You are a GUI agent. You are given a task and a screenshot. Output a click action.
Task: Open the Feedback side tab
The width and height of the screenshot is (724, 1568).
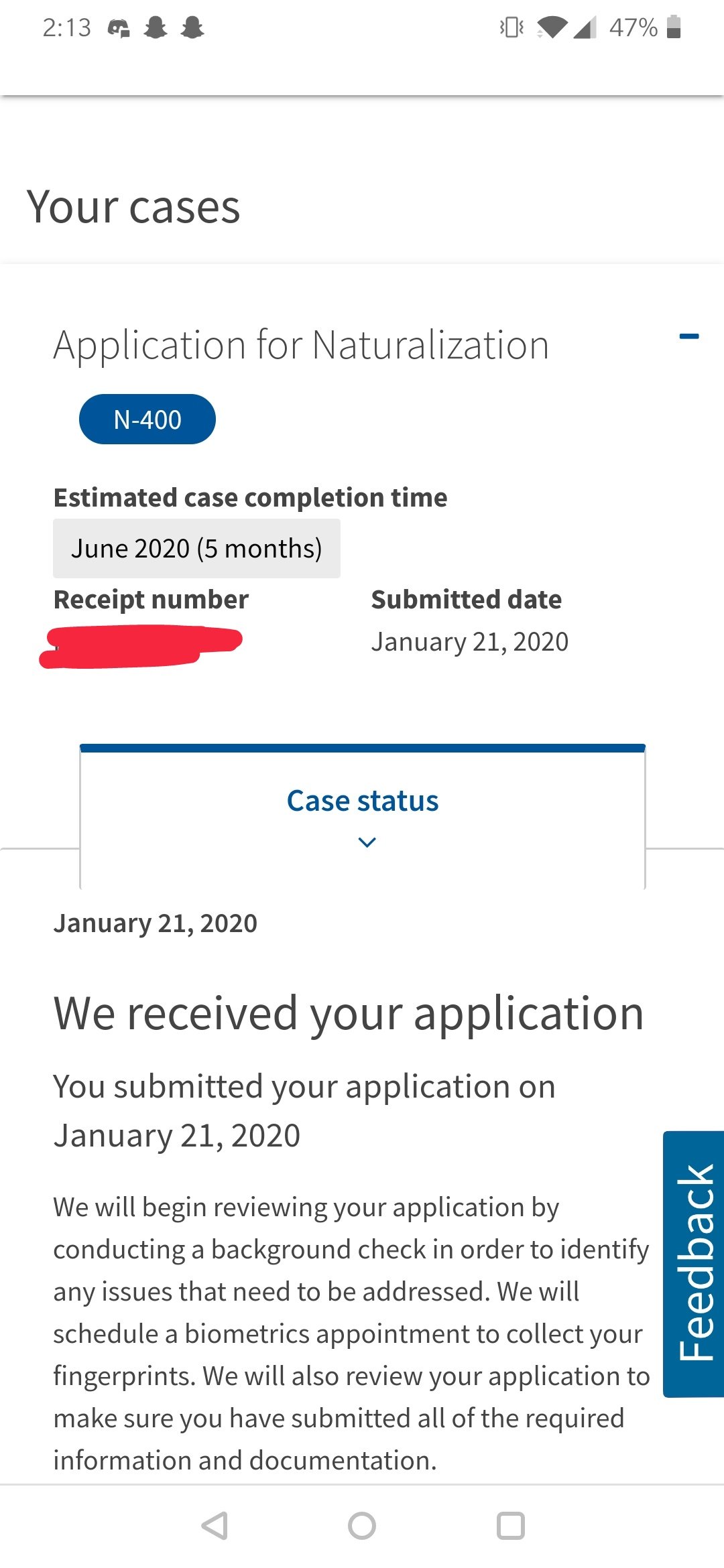(693, 1264)
